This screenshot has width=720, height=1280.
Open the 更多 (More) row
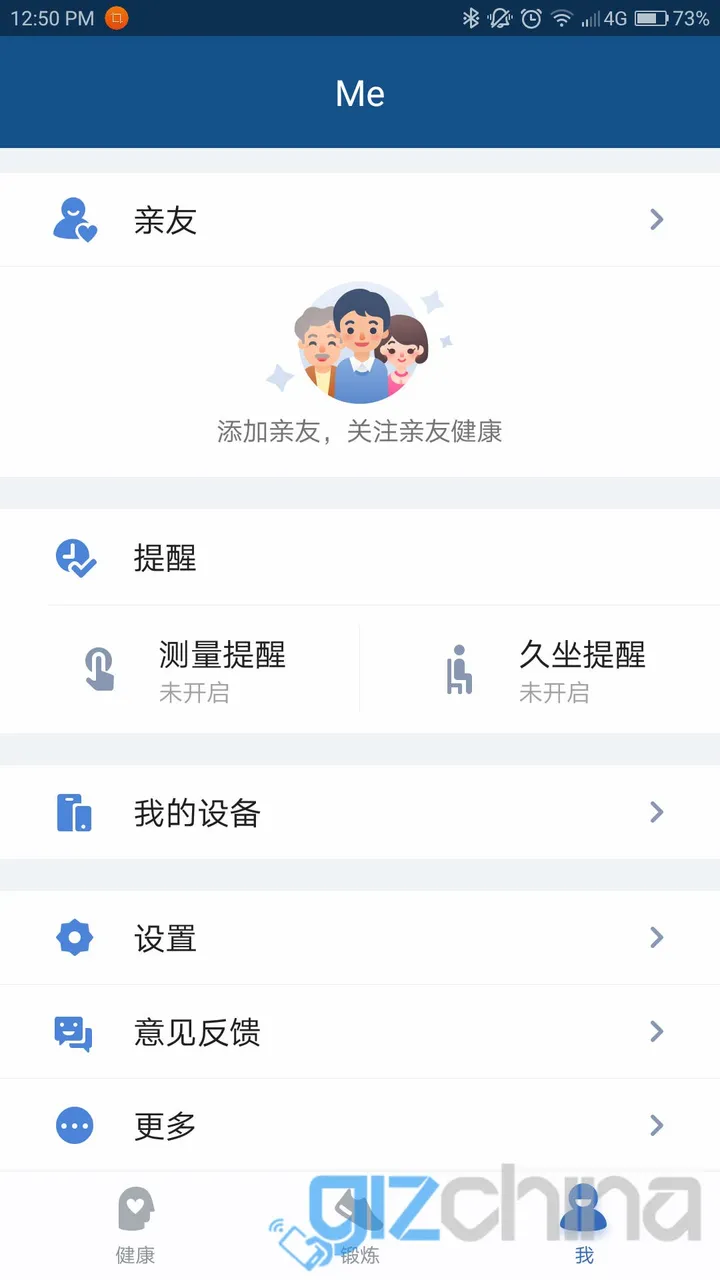pyautogui.click(x=360, y=1126)
